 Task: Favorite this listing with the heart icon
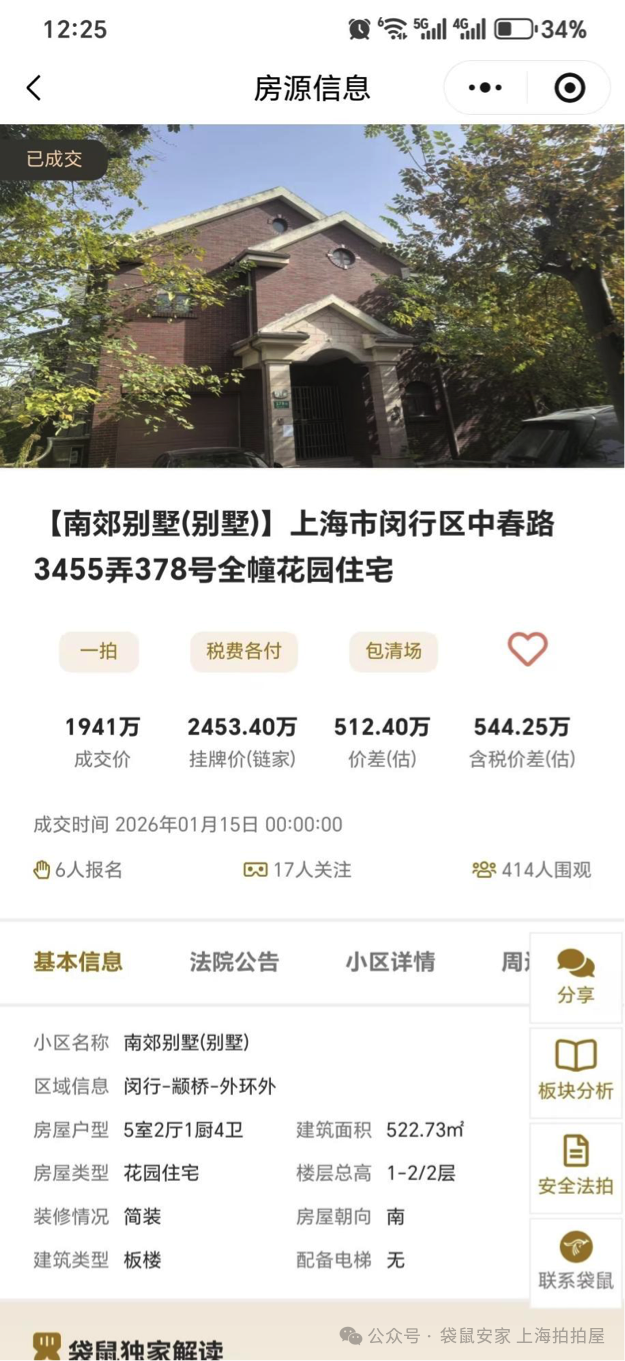(527, 650)
